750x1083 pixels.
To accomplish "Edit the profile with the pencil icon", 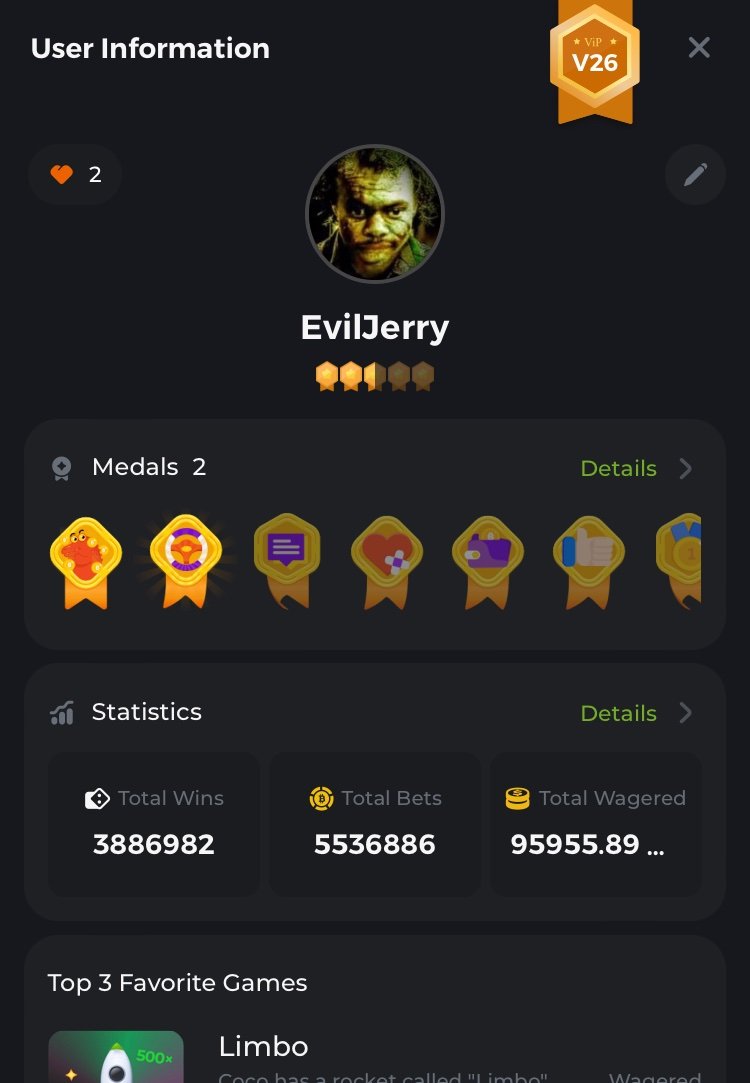I will click(695, 175).
